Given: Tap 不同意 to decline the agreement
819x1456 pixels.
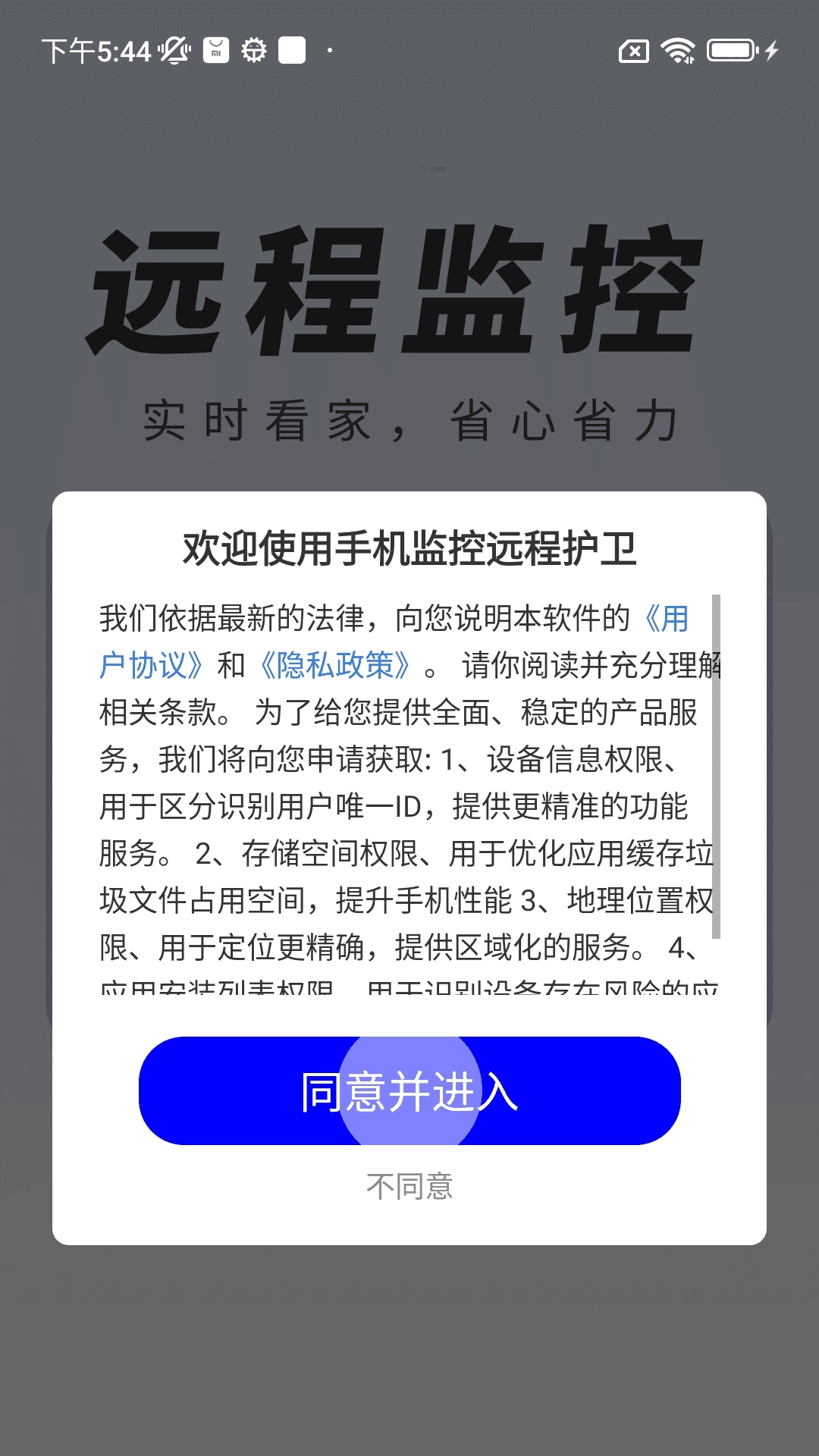Looking at the screenshot, I should pos(409,1183).
